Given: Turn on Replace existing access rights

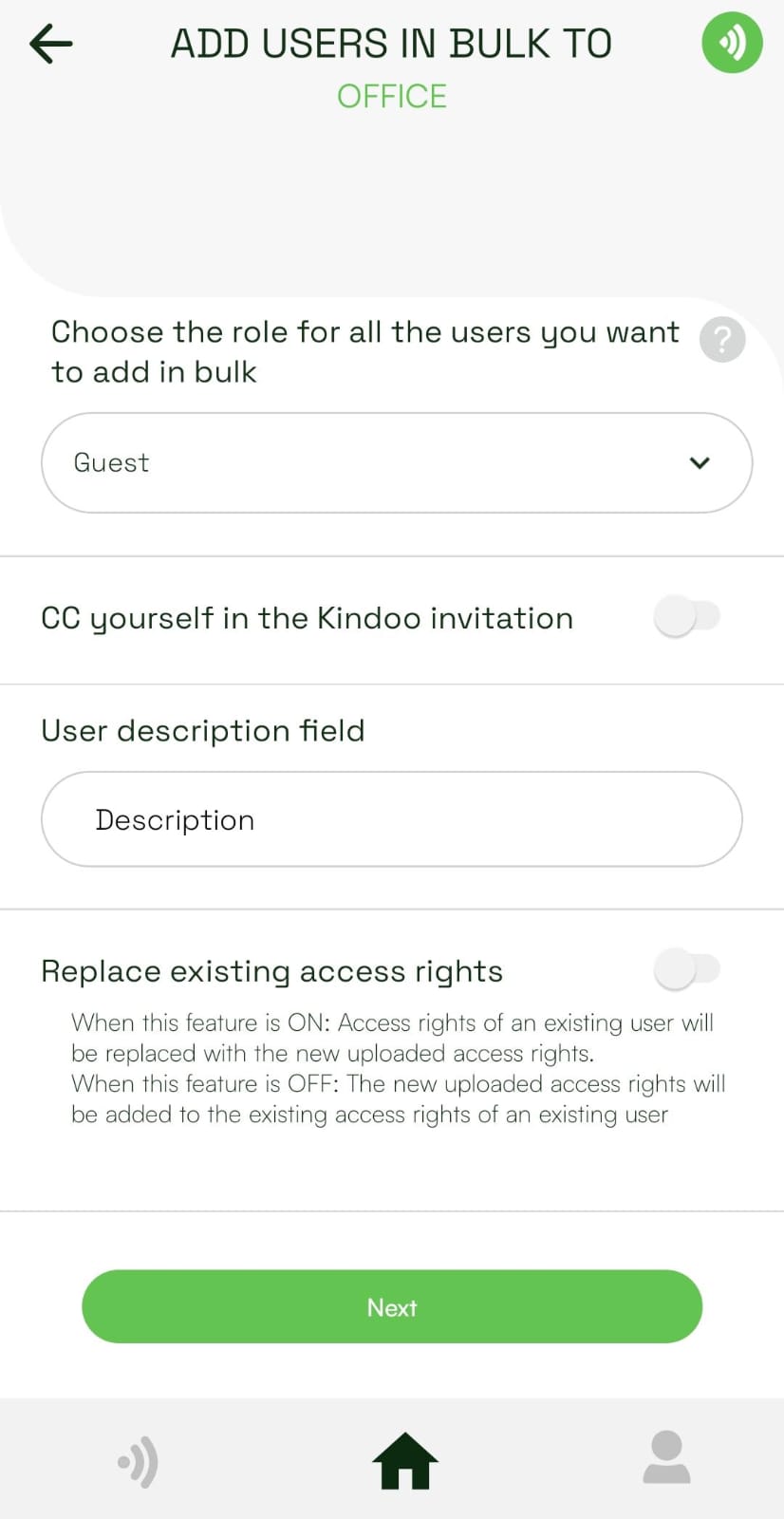Looking at the screenshot, I should pyautogui.click(x=687, y=970).
